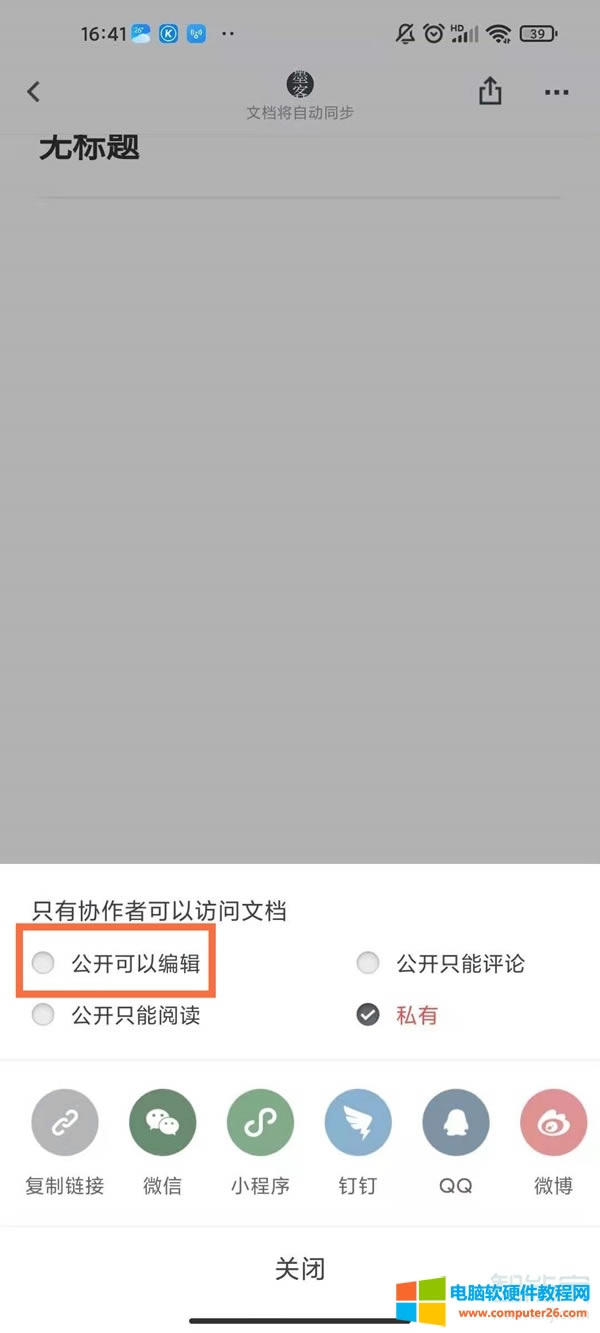The width and height of the screenshot is (600, 1333).
Task: Share document on 微博
Action: tap(553, 1123)
